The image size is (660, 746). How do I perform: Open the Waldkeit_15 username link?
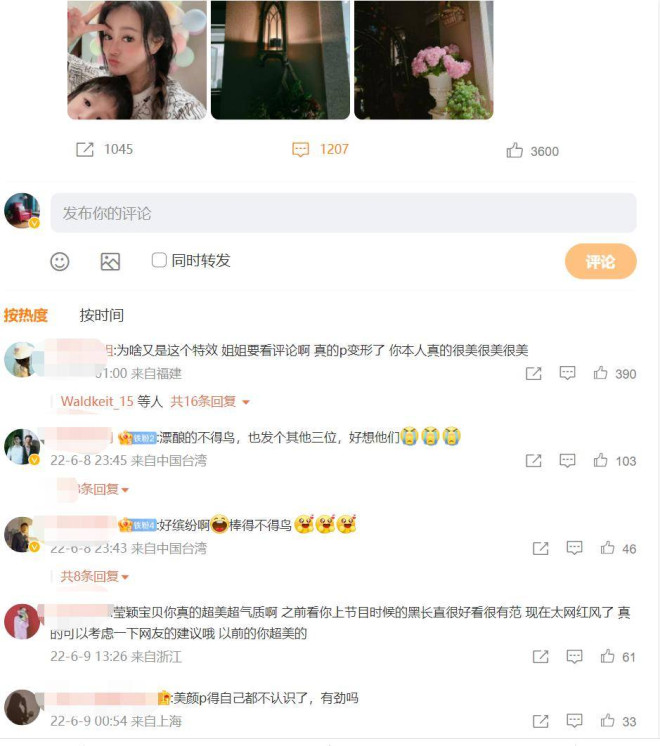(97, 401)
